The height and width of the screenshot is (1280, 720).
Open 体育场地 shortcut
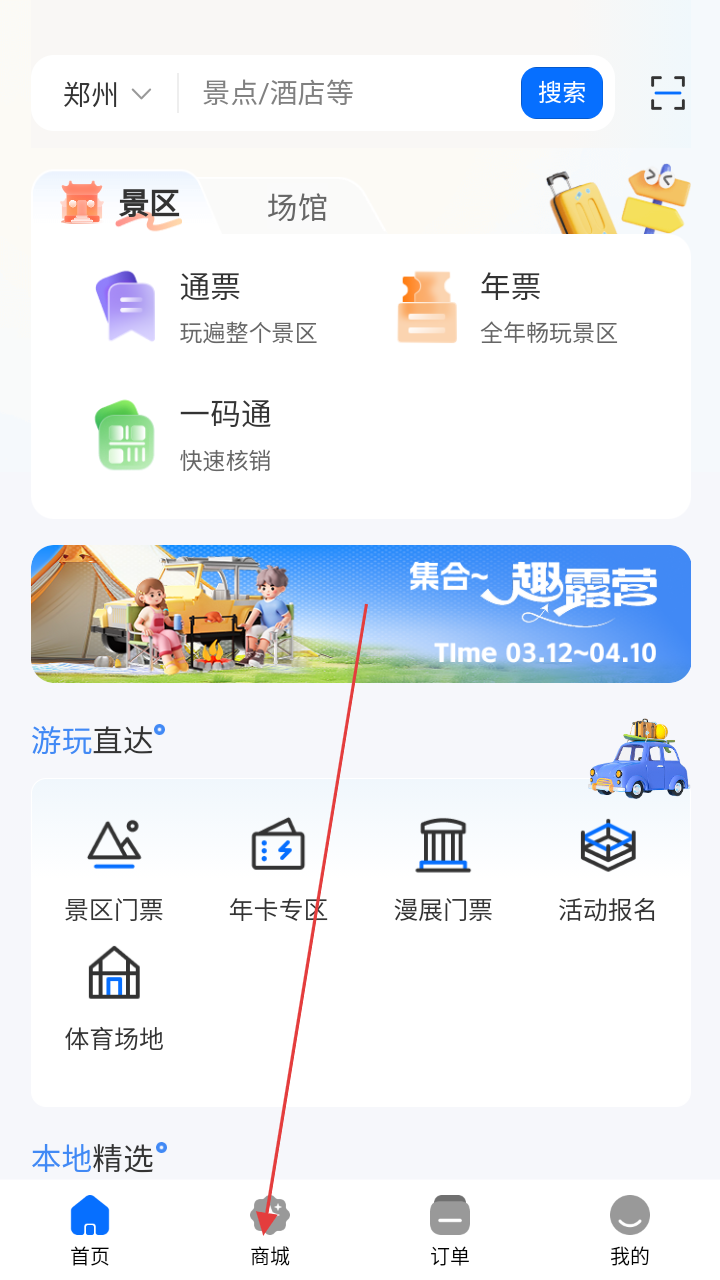(x=114, y=998)
